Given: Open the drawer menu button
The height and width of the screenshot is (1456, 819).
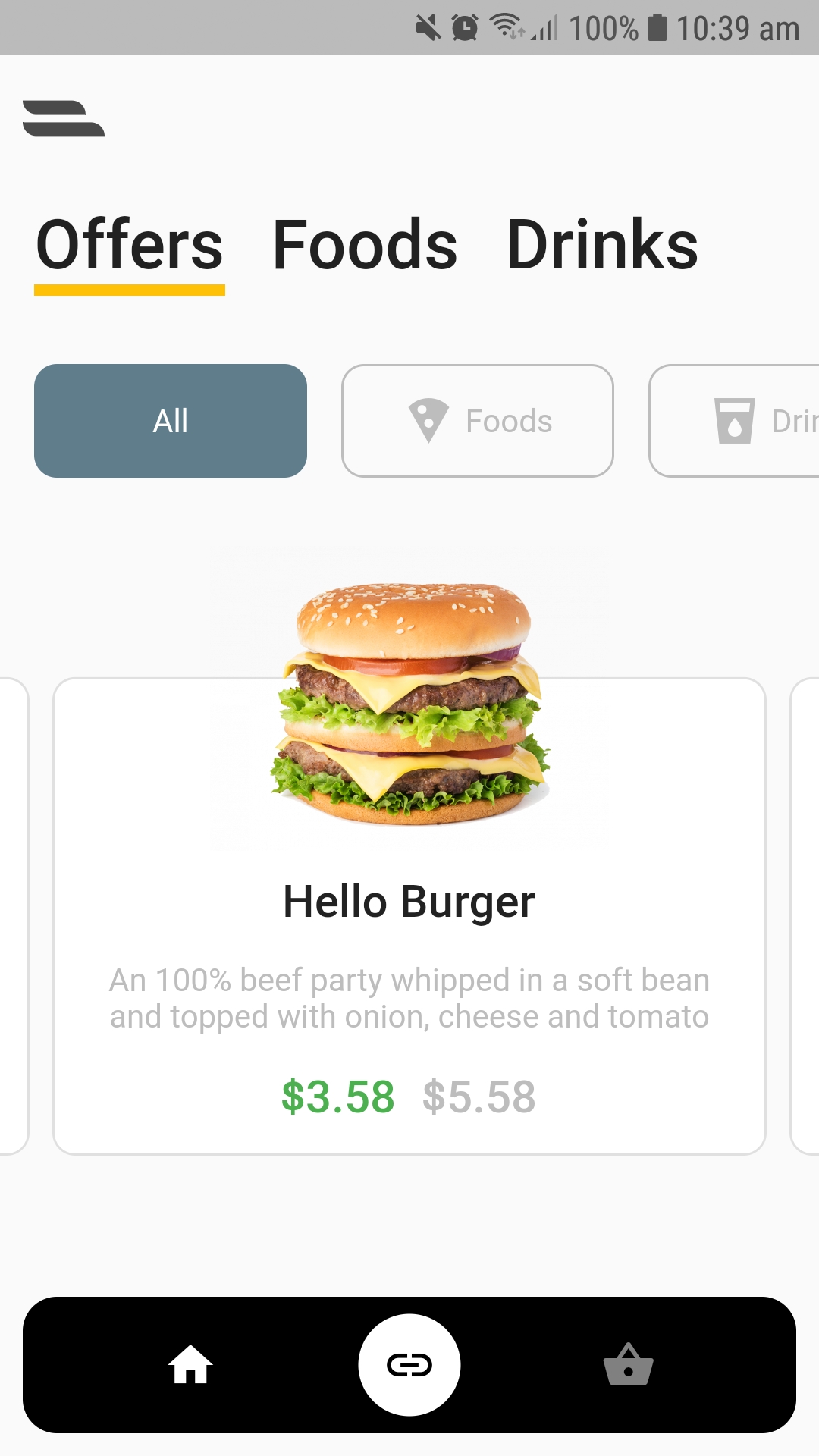Looking at the screenshot, I should (64, 118).
